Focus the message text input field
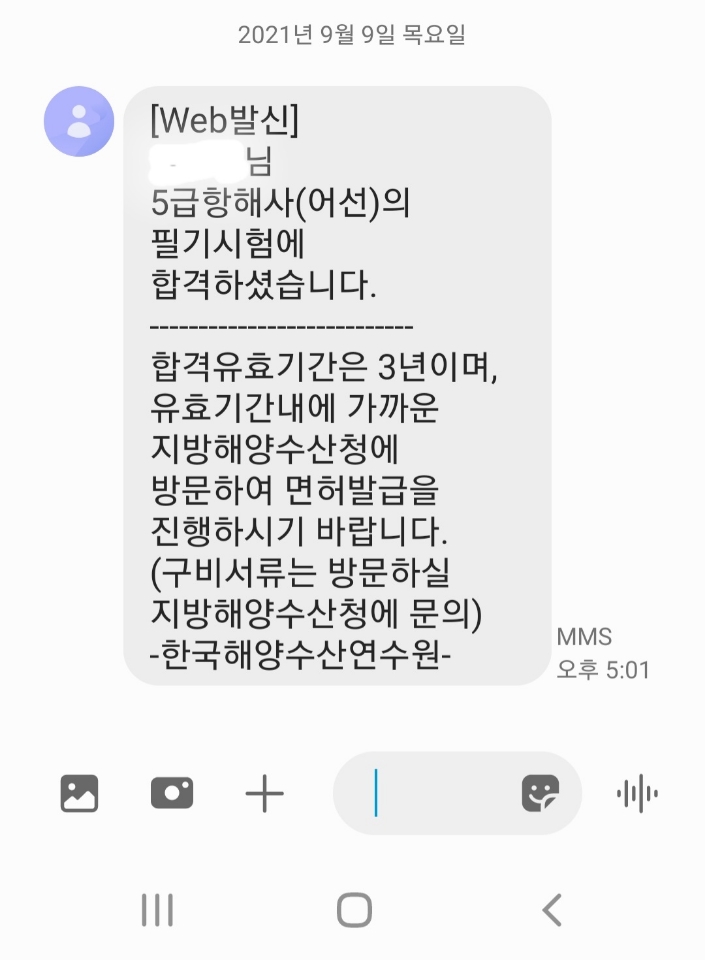Viewport: 705px width, 960px height. (440, 794)
